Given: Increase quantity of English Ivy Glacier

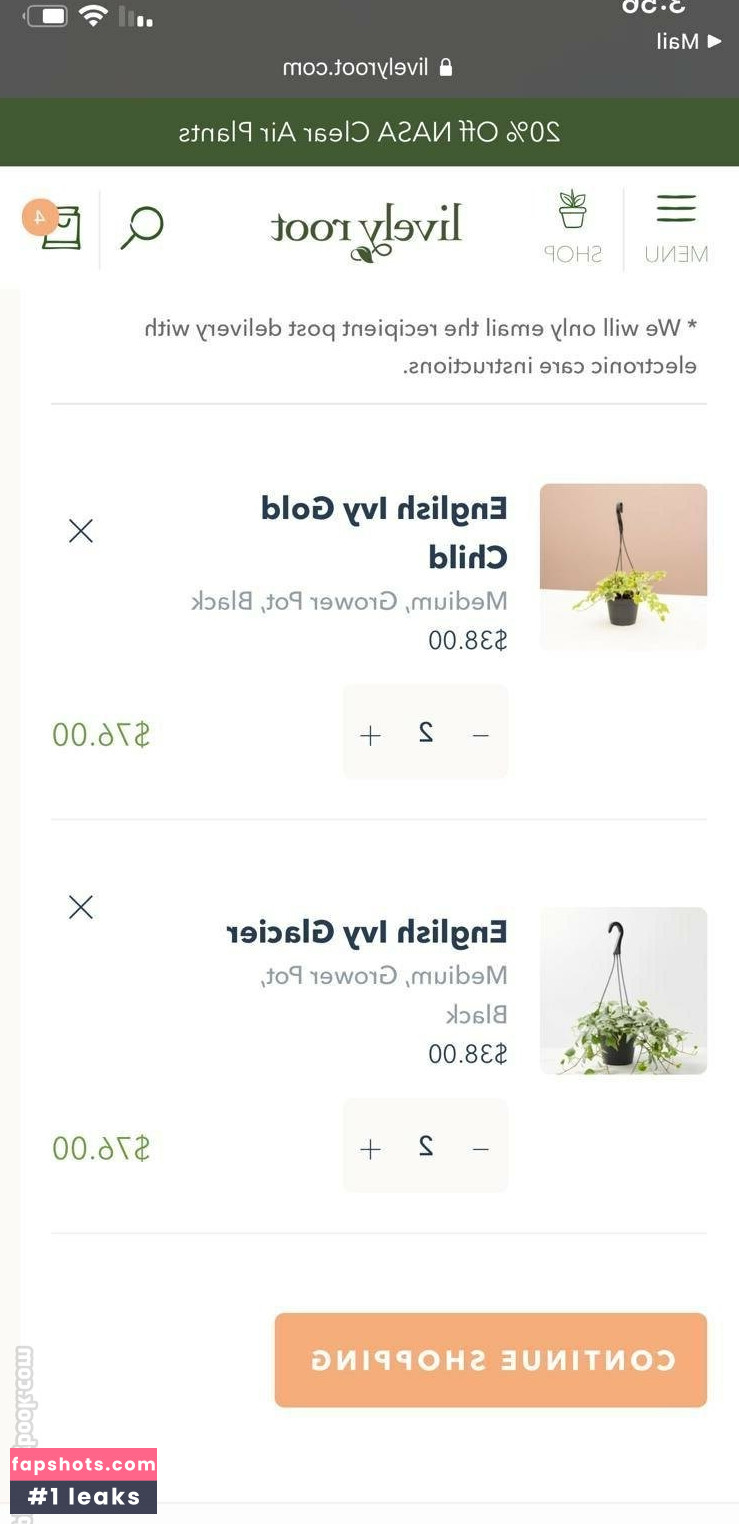Looking at the screenshot, I should [x=371, y=1149].
